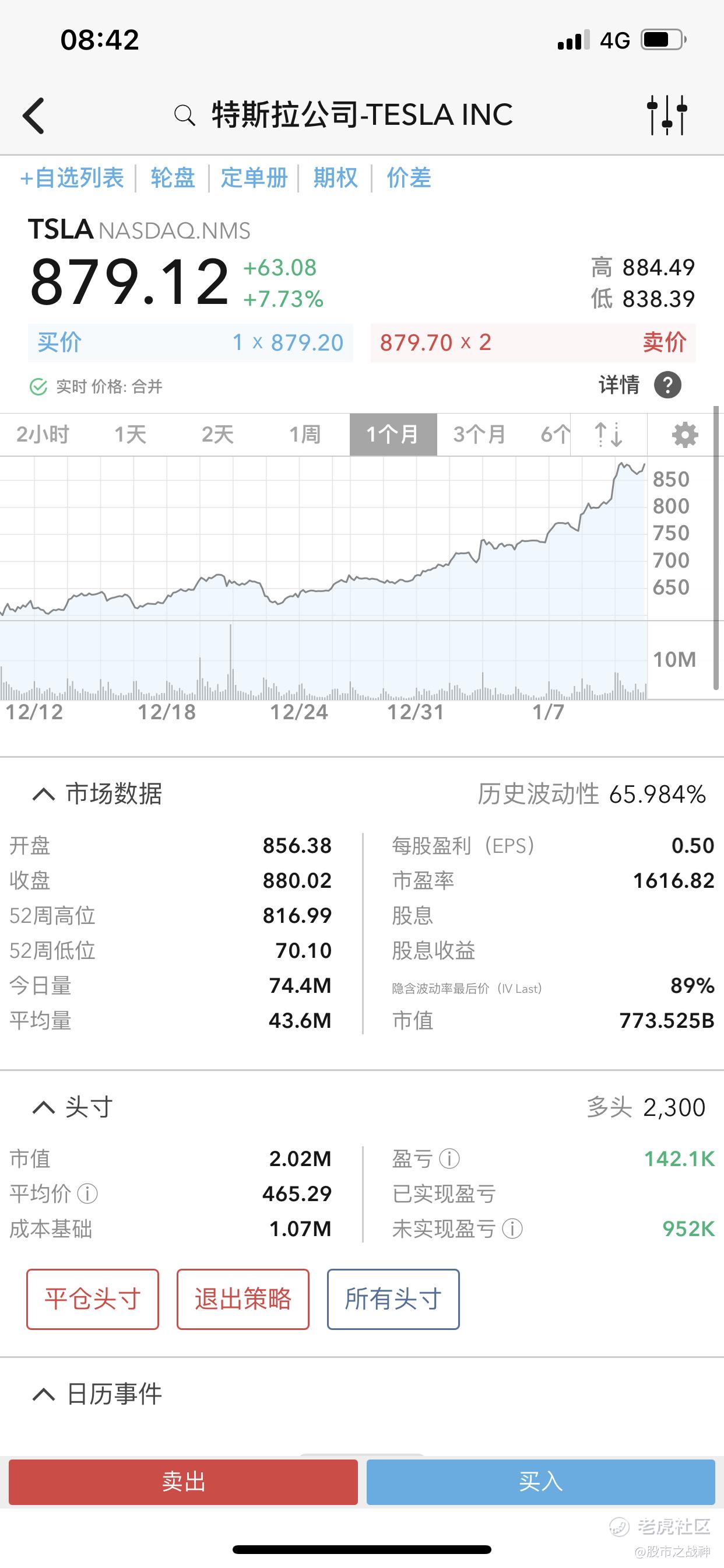Screen dimensions: 724x1568
Task: Open the 轮盘 link
Action: pos(173,178)
